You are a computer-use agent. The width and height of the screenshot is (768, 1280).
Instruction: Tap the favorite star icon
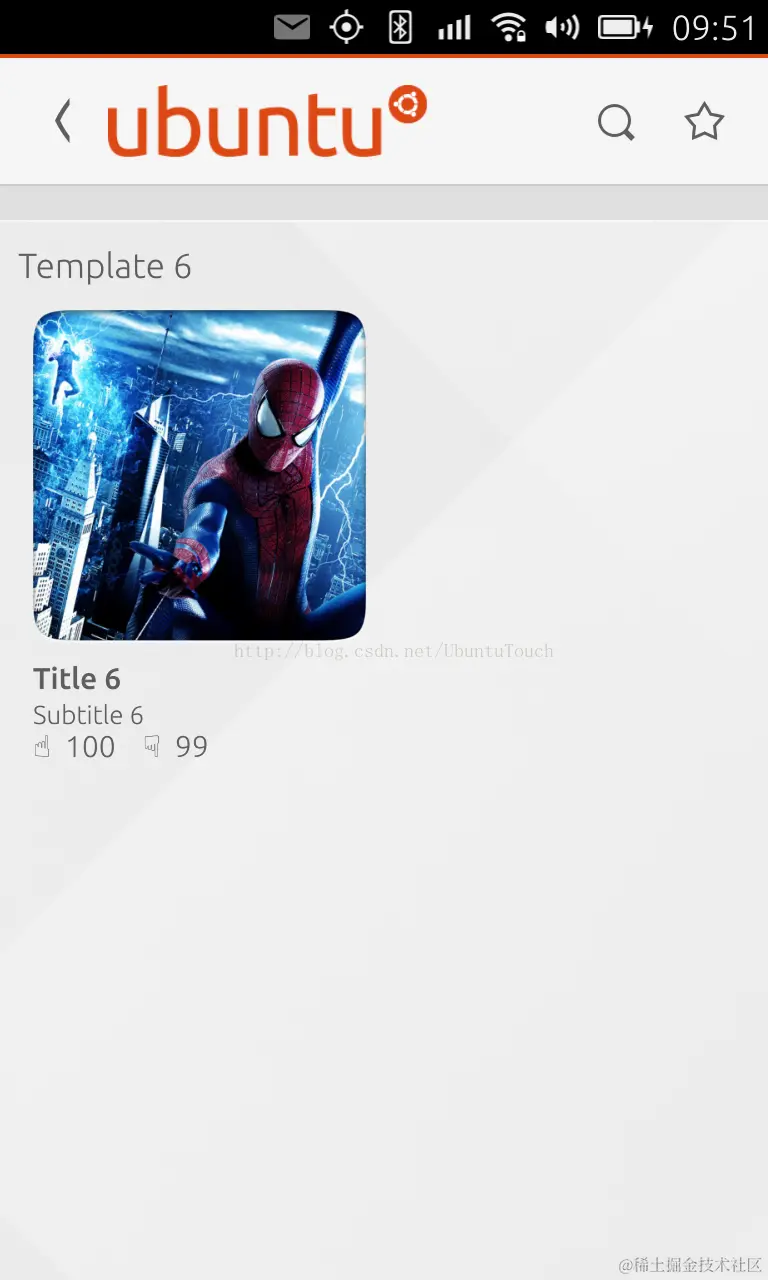[704, 122]
